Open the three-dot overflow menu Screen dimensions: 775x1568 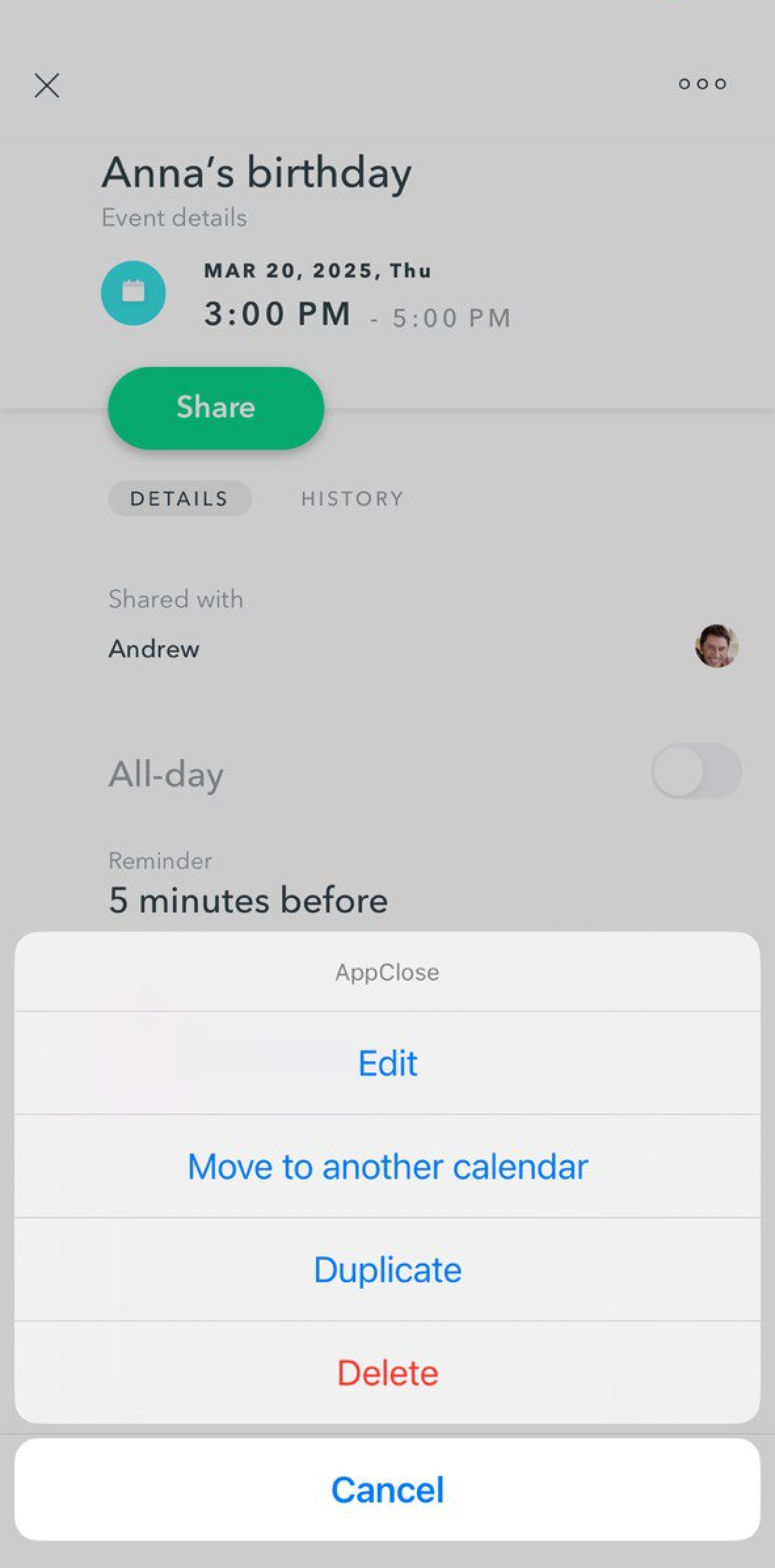pyautogui.click(x=702, y=84)
